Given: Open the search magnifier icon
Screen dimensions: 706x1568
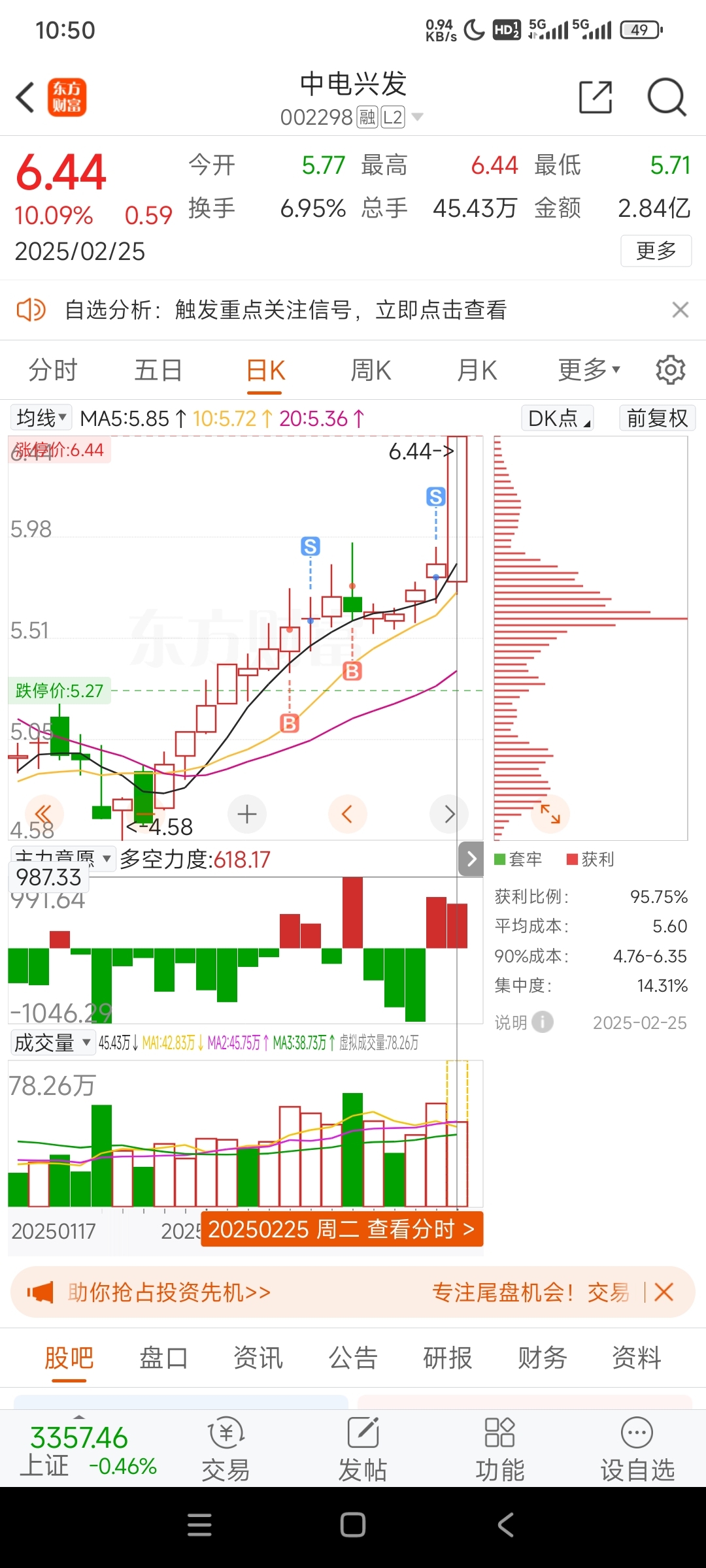Looking at the screenshot, I should [667, 98].
